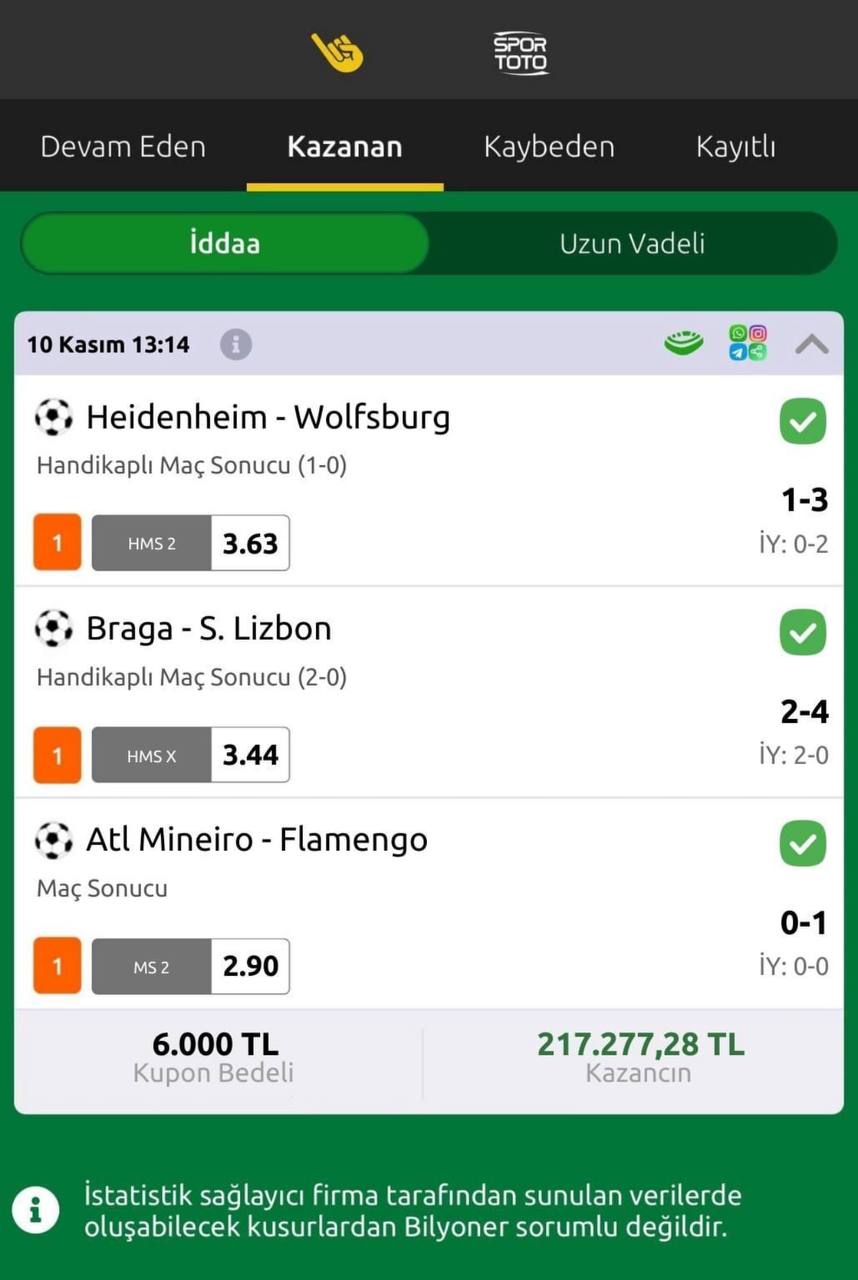
Task: Open the Heidenheim - Wolfsburg match
Action: [x=268, y=417]
